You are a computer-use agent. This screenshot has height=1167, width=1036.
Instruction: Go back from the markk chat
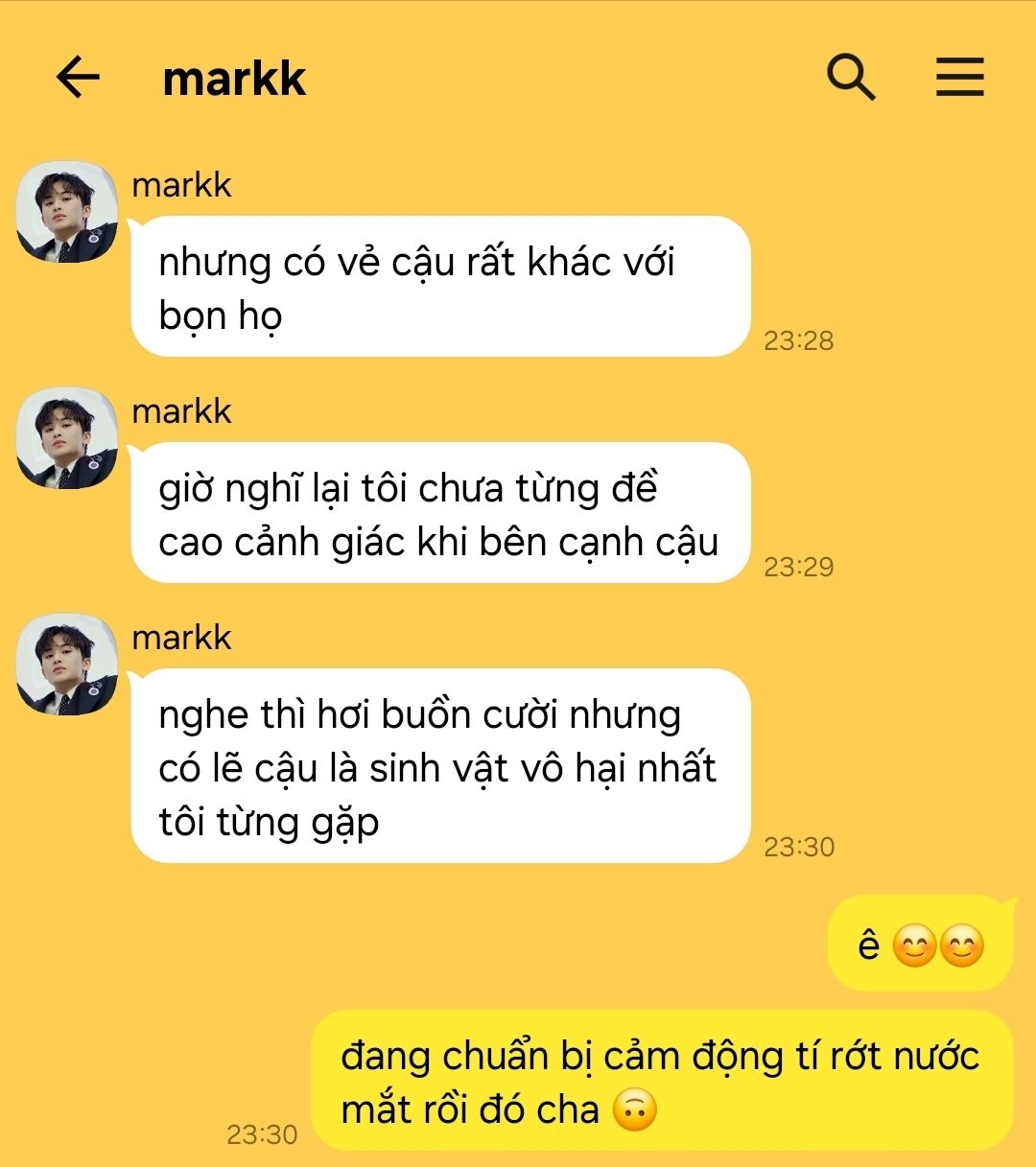pyautogui.click(x=78, y=78)
